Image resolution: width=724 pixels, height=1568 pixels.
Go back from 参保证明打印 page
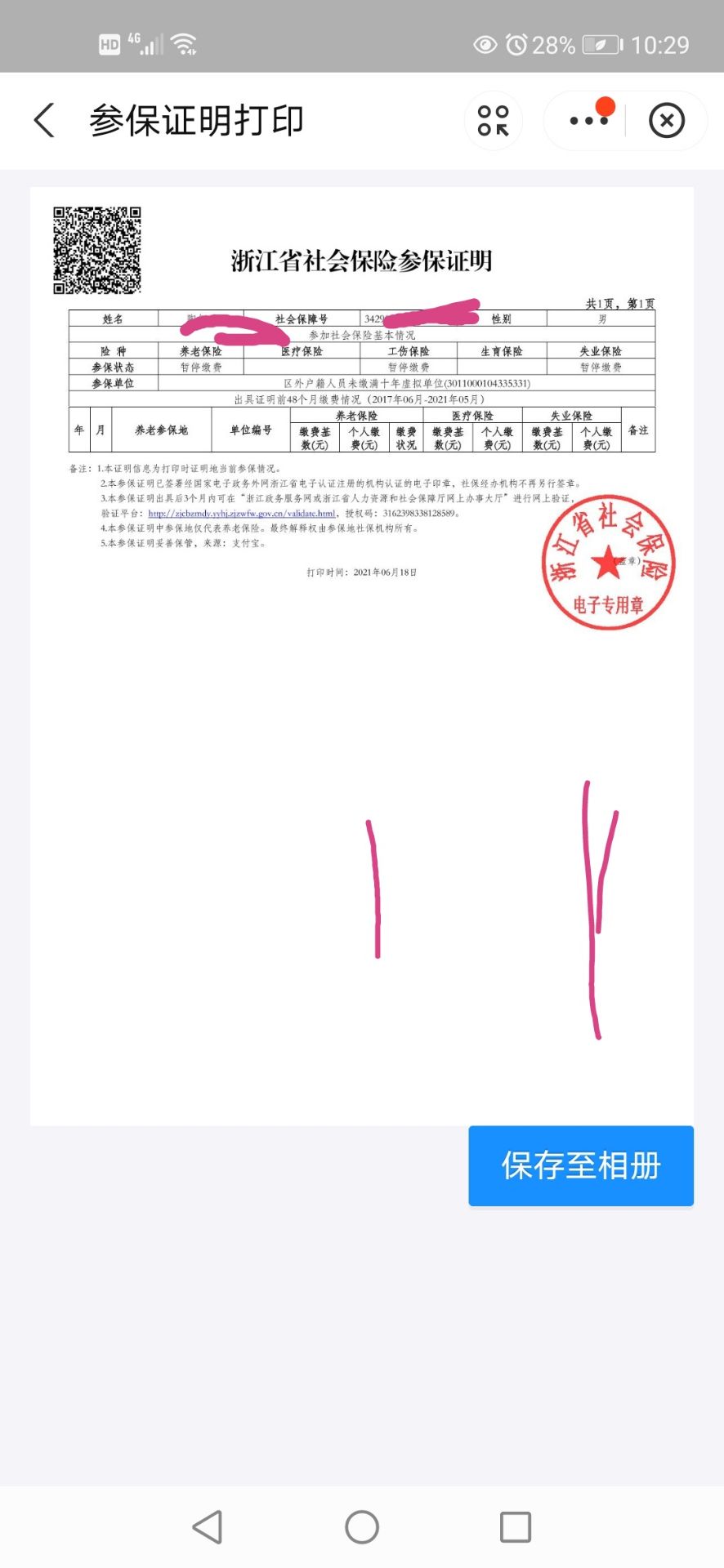coord(45,121)
